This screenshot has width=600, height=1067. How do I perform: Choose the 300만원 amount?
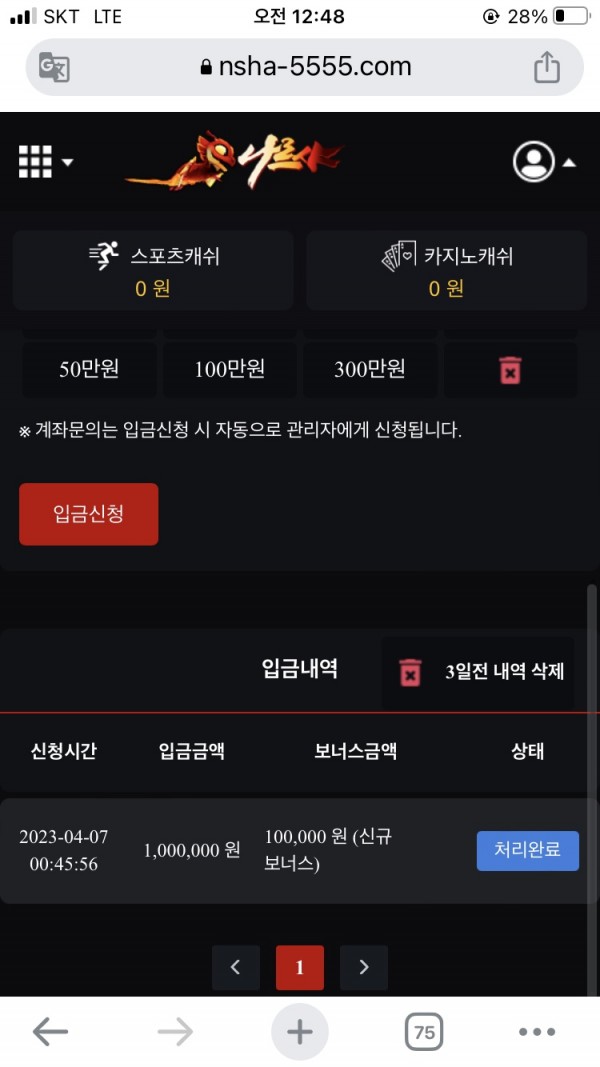click(x=369, y=369)
